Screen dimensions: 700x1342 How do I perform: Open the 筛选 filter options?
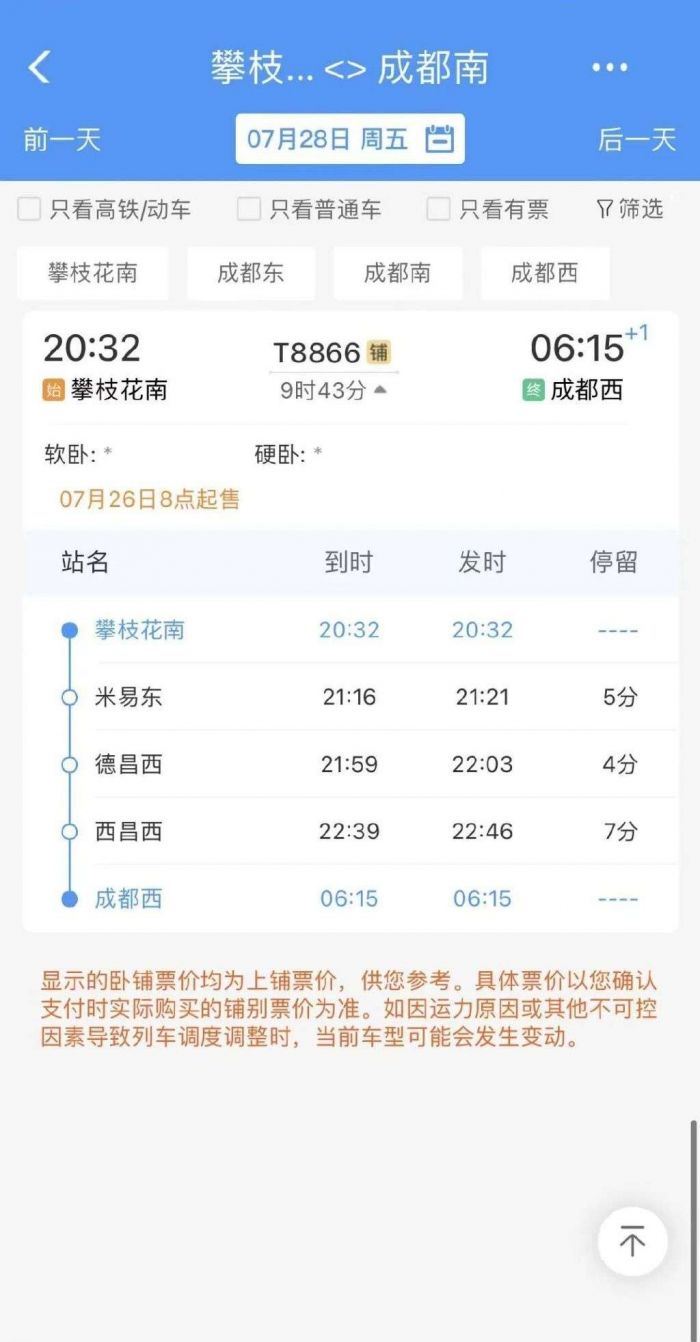pyautogui.click(x=630, y=209)
